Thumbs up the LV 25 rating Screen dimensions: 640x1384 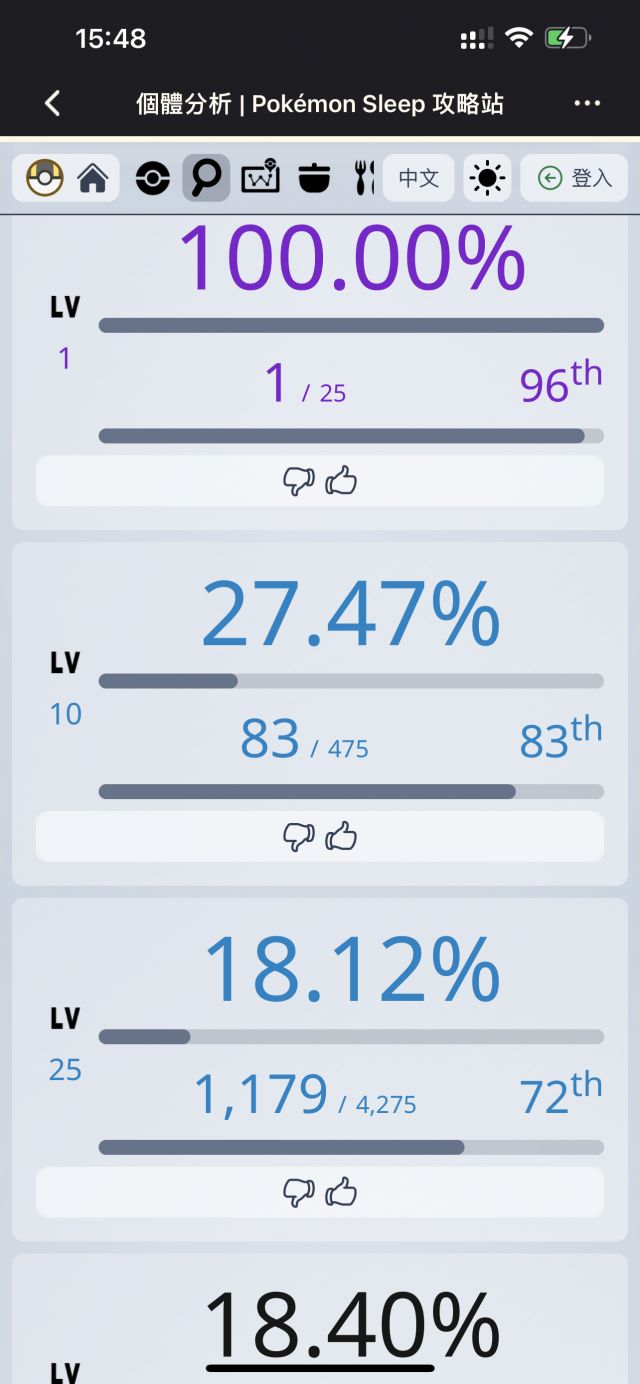tap(341, 1192)
